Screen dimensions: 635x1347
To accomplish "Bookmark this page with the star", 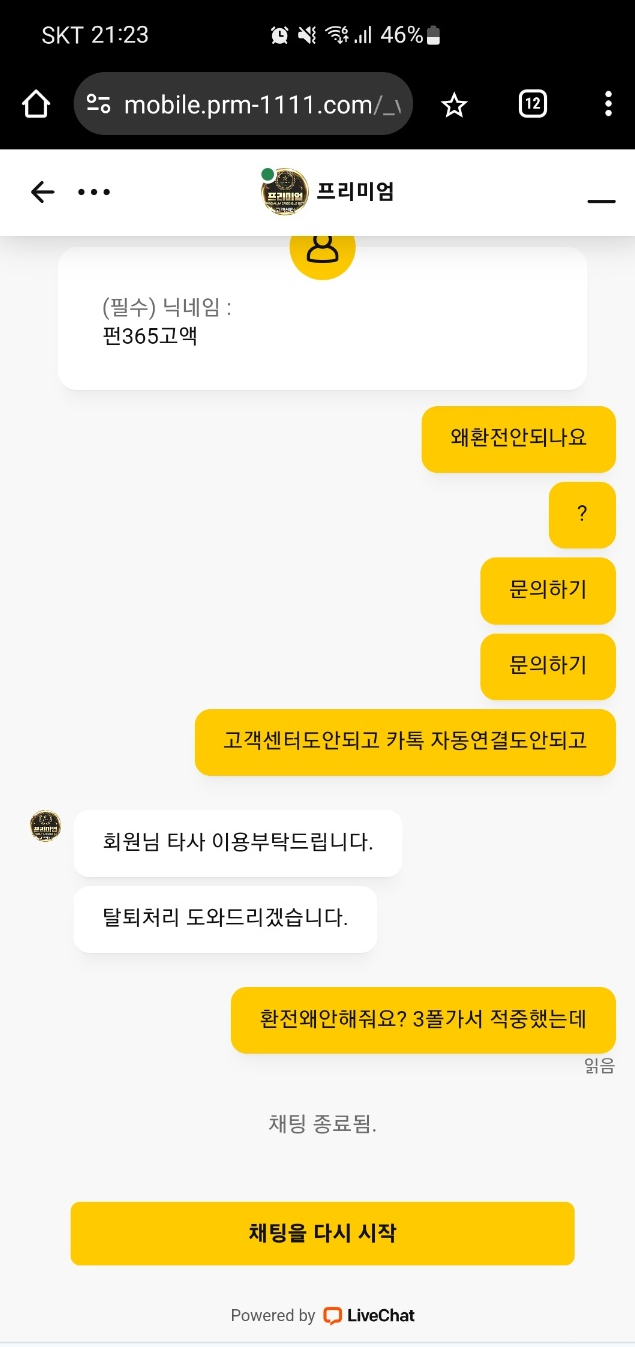I will [455, 104].
